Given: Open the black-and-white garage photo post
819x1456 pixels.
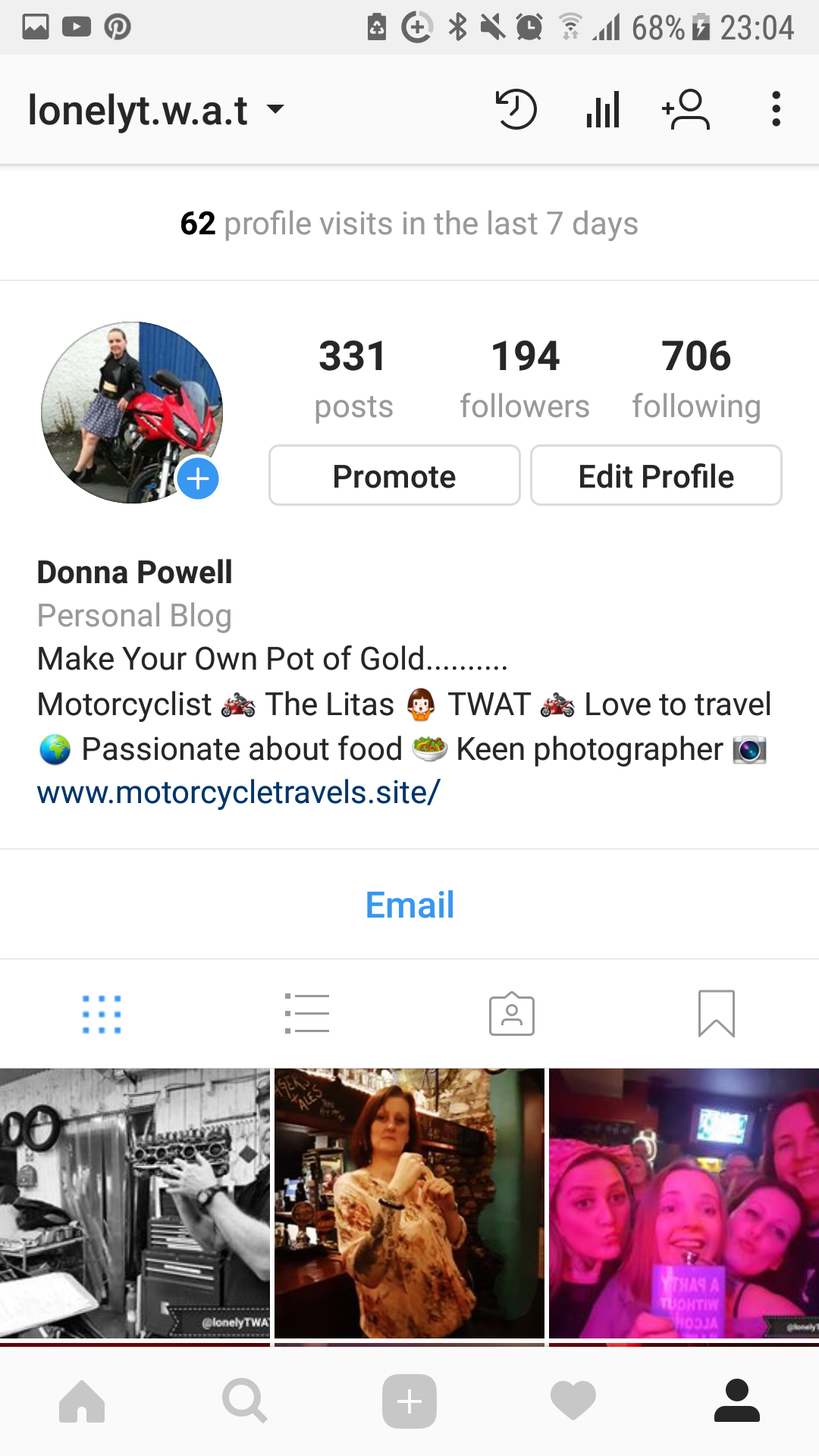Looking at the screenshot, I should (x=135, y=1203).
